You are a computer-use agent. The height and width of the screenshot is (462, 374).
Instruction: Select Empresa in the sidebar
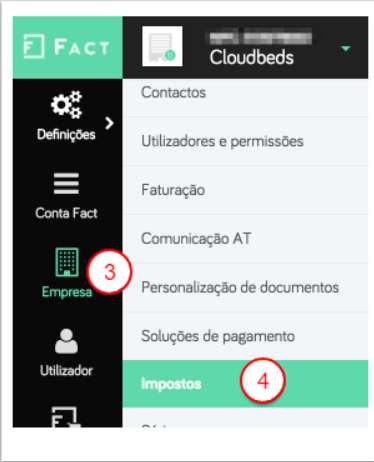(67, 273)
